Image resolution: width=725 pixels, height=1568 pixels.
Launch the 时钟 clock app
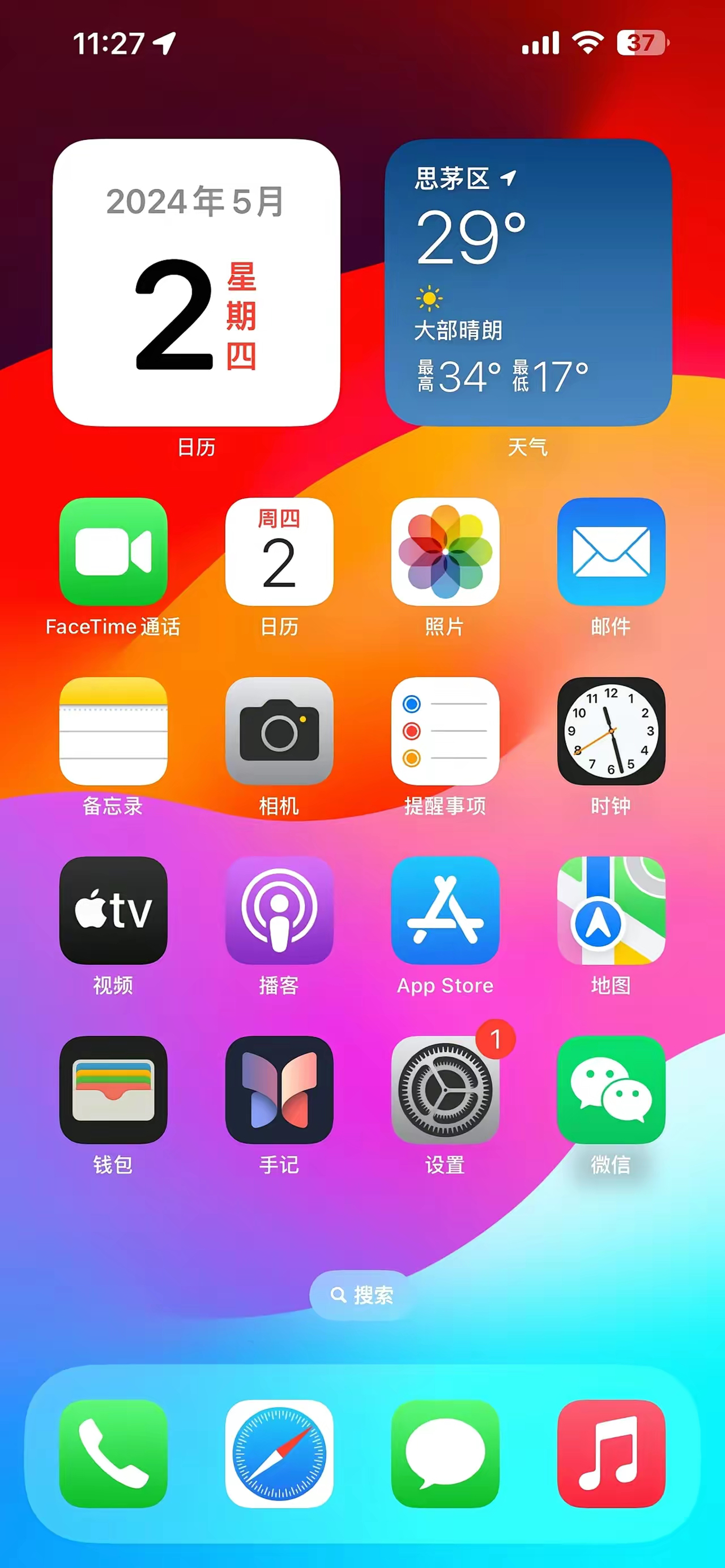pyautogui.click(x=611, y=730)
